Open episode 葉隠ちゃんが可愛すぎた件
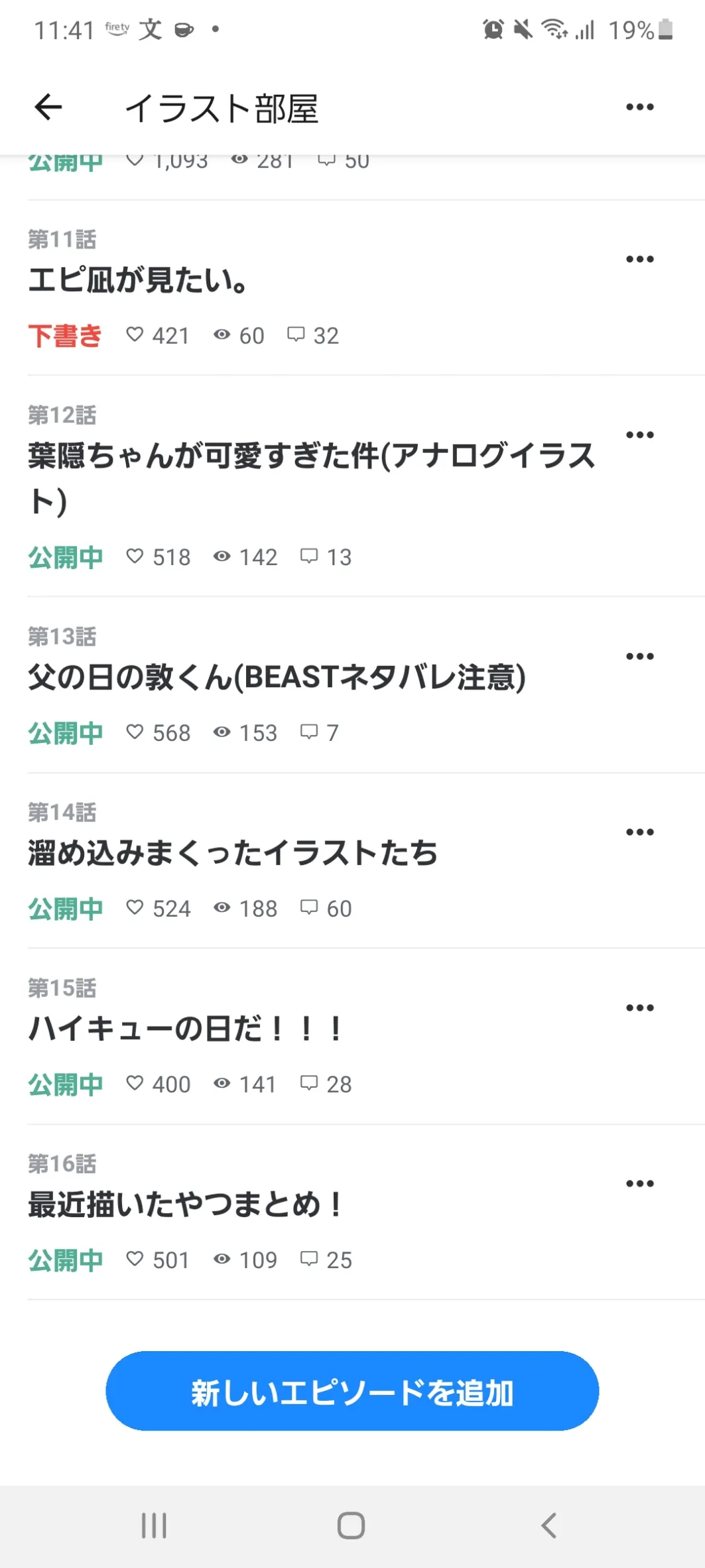The image size is (705, 1568). [312, 478]
